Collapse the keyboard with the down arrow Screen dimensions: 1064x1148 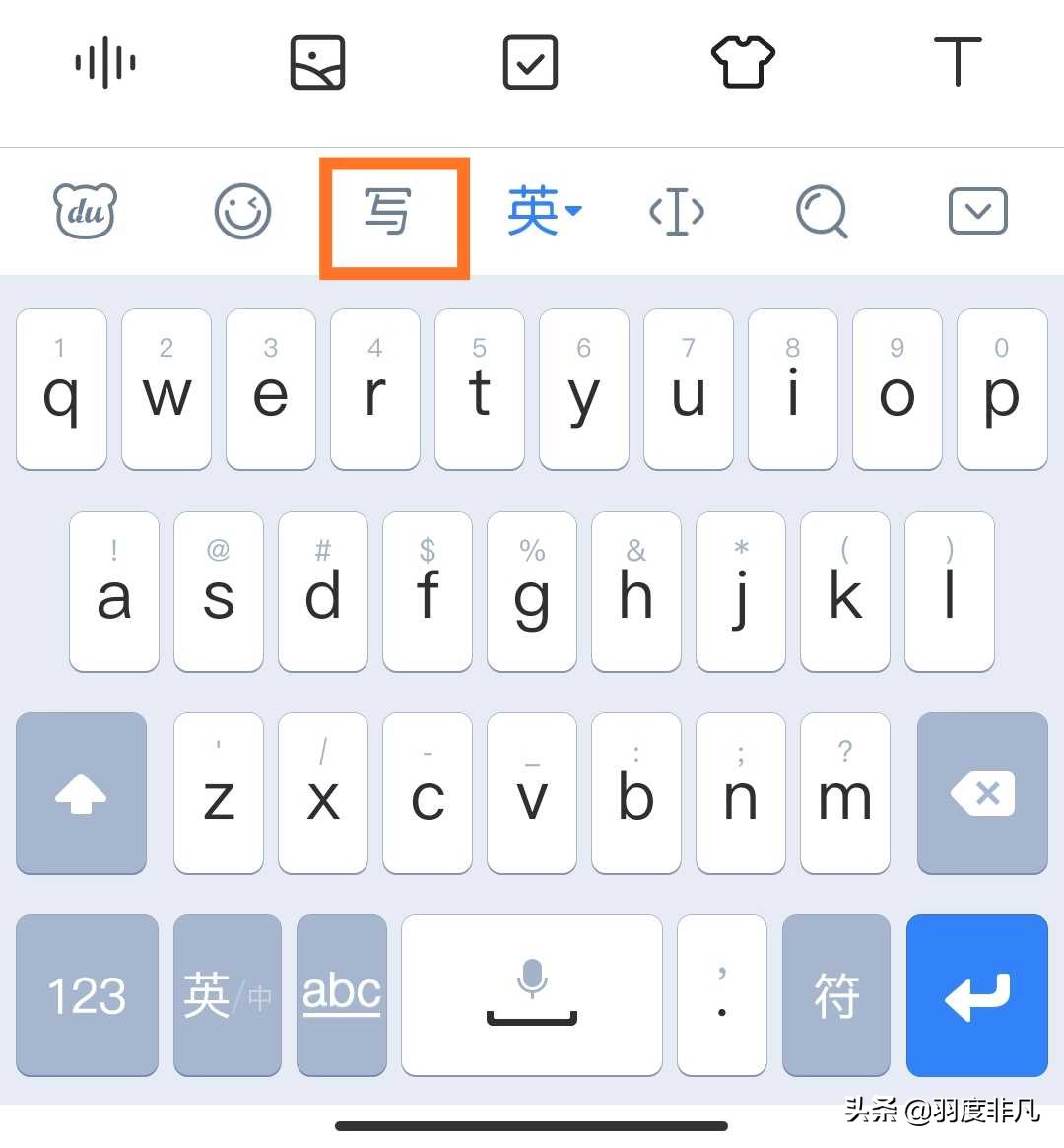[977, 211]
